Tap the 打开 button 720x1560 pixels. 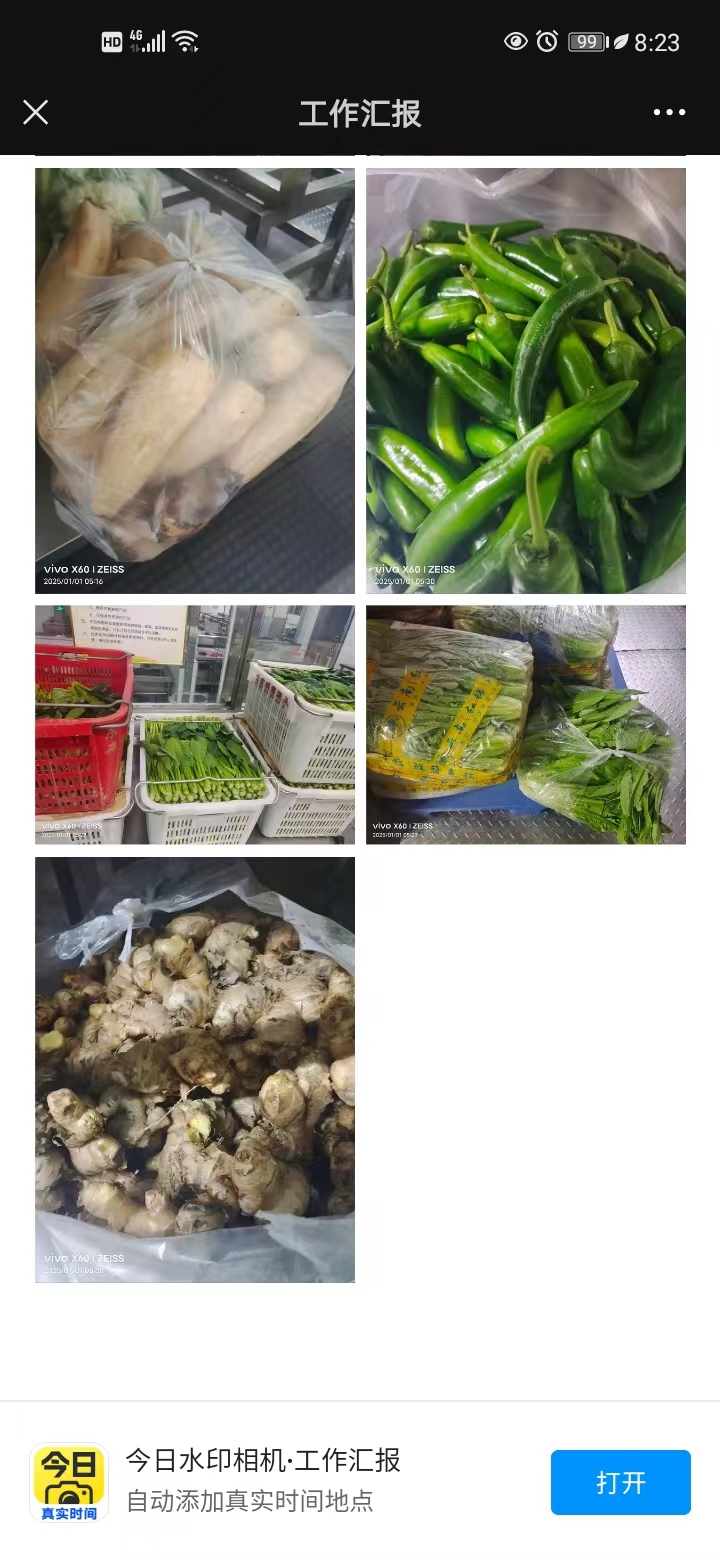coord(620,1482)
